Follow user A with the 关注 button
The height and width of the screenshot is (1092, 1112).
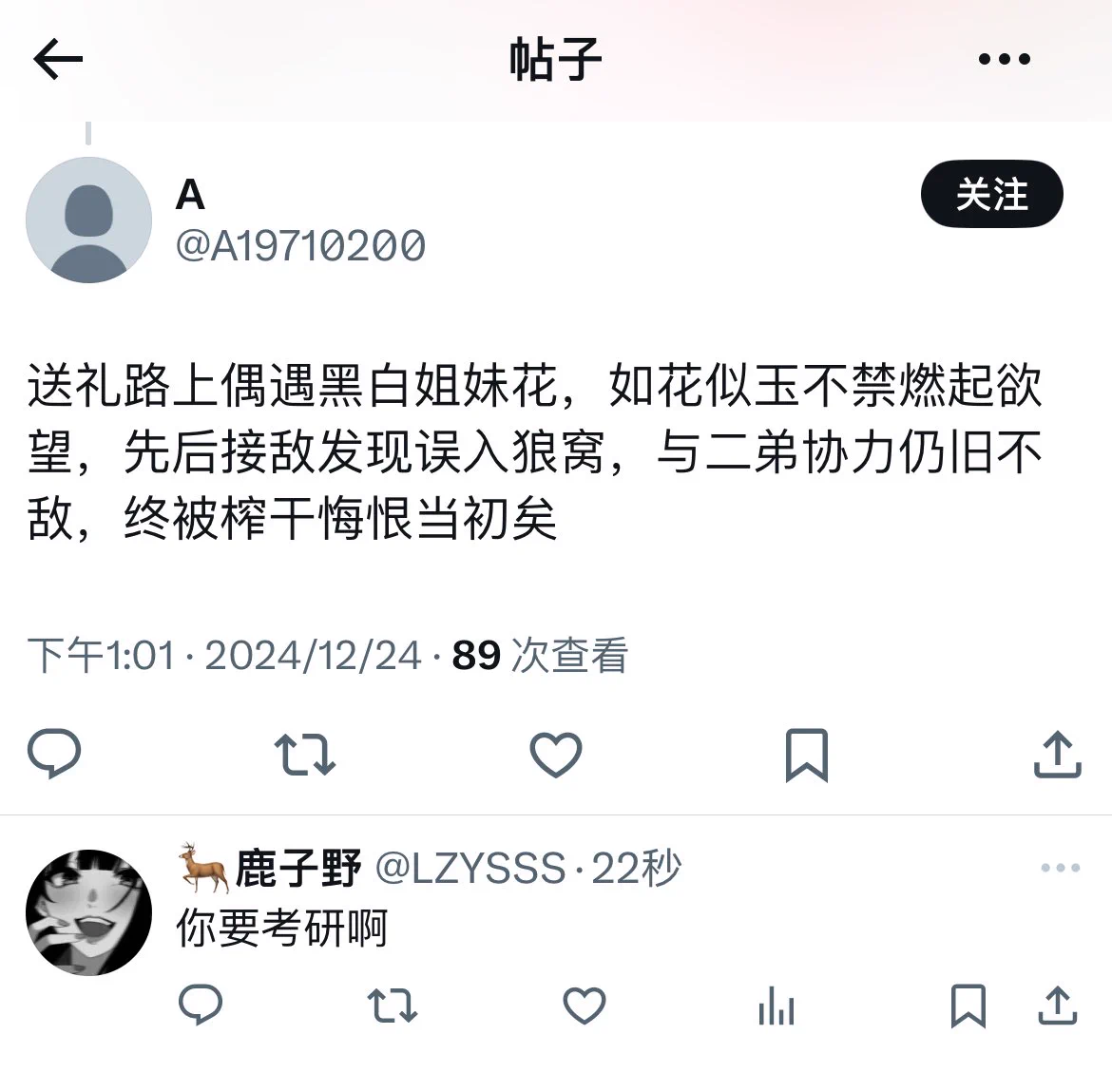click(x=991, y=195)
